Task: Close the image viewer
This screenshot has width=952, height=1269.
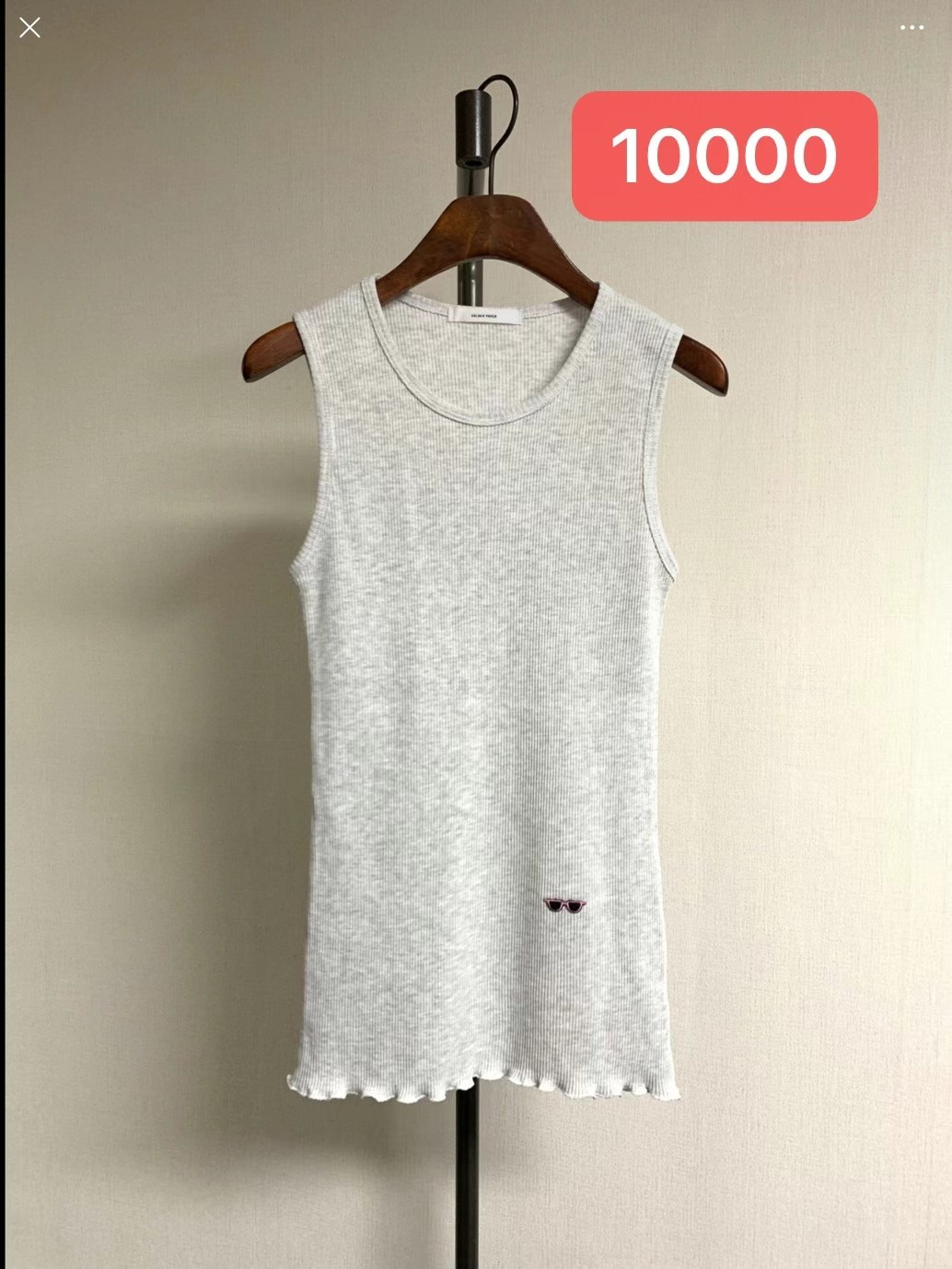Action: 29,29
